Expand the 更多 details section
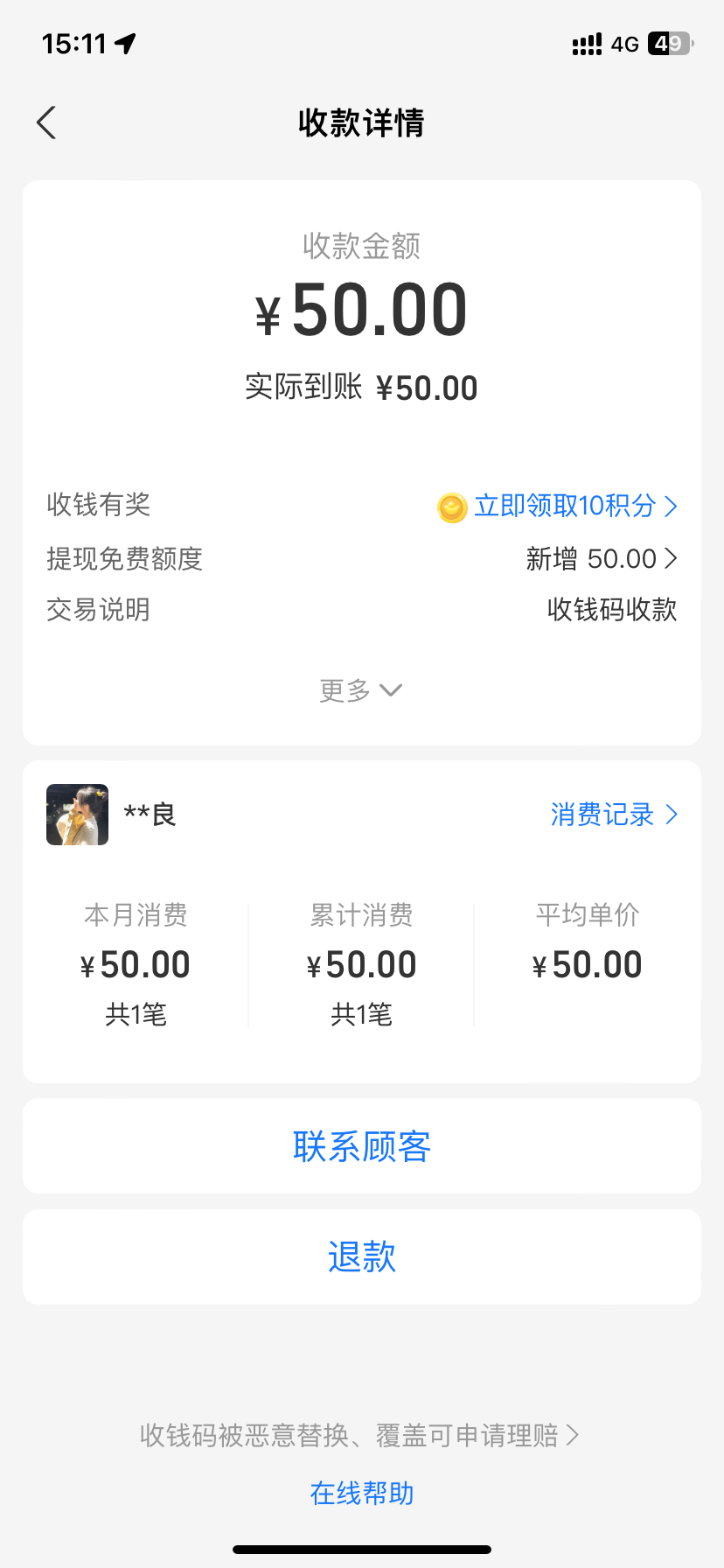 point(361,690)
